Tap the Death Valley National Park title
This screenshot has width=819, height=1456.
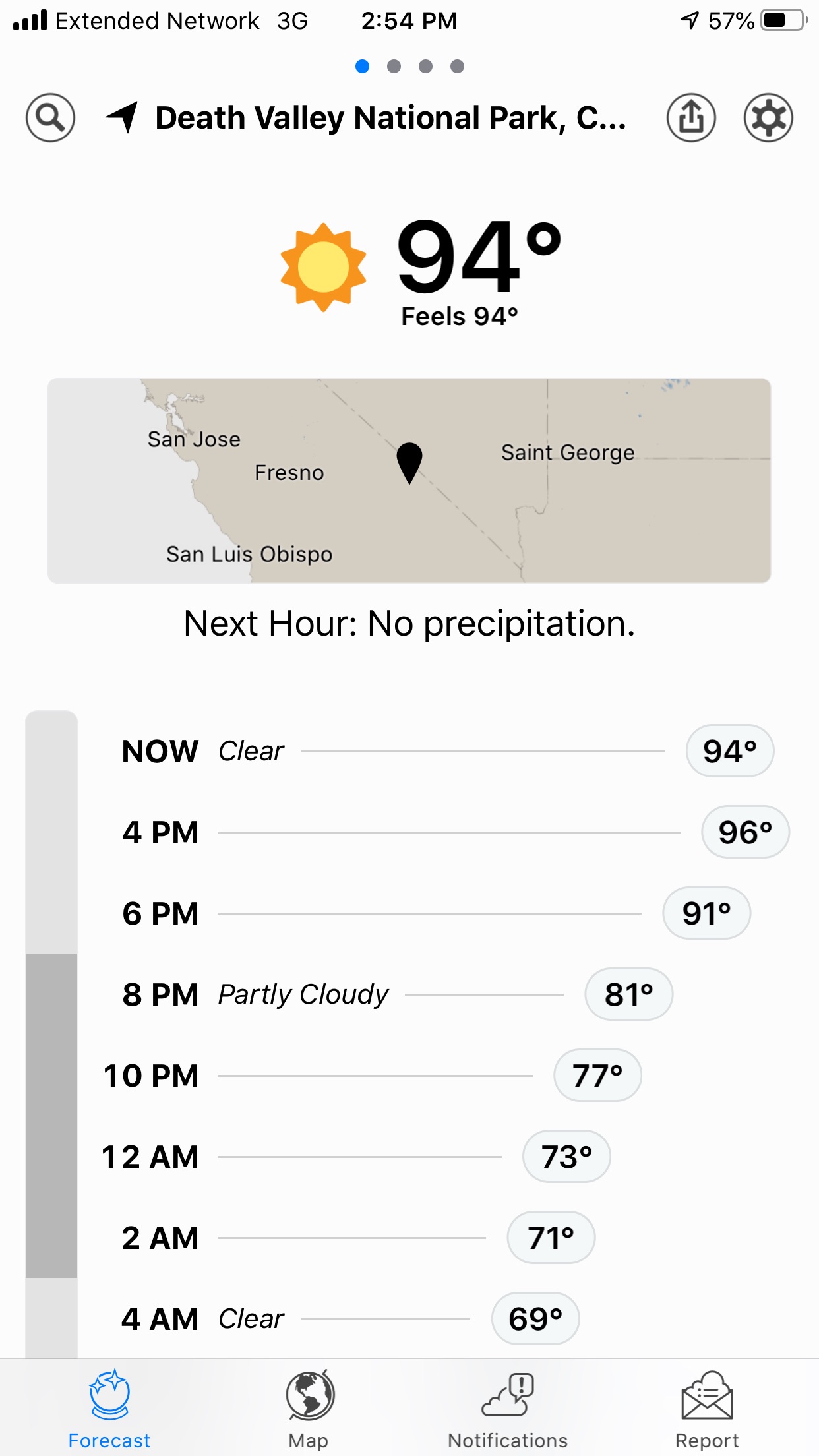tap(390, 118)
